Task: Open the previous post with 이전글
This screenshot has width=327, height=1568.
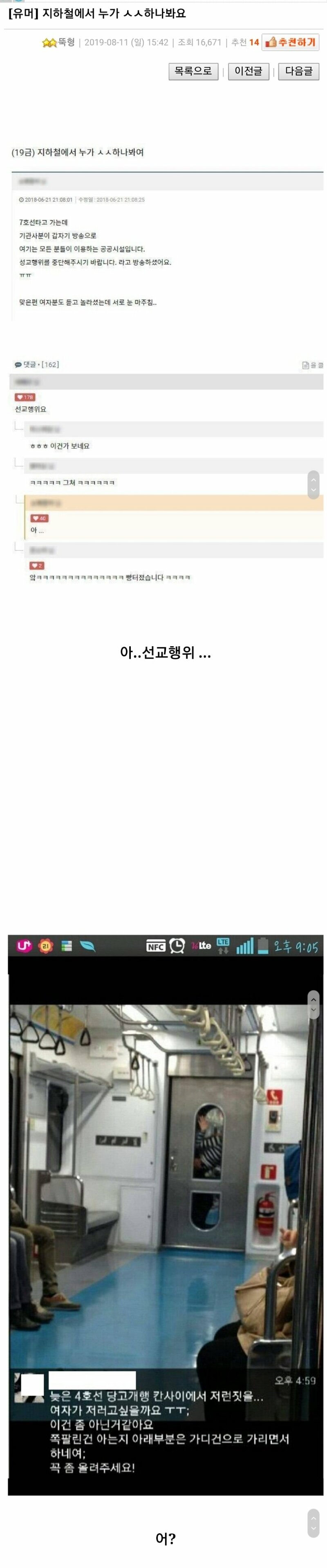Action: 249,71
